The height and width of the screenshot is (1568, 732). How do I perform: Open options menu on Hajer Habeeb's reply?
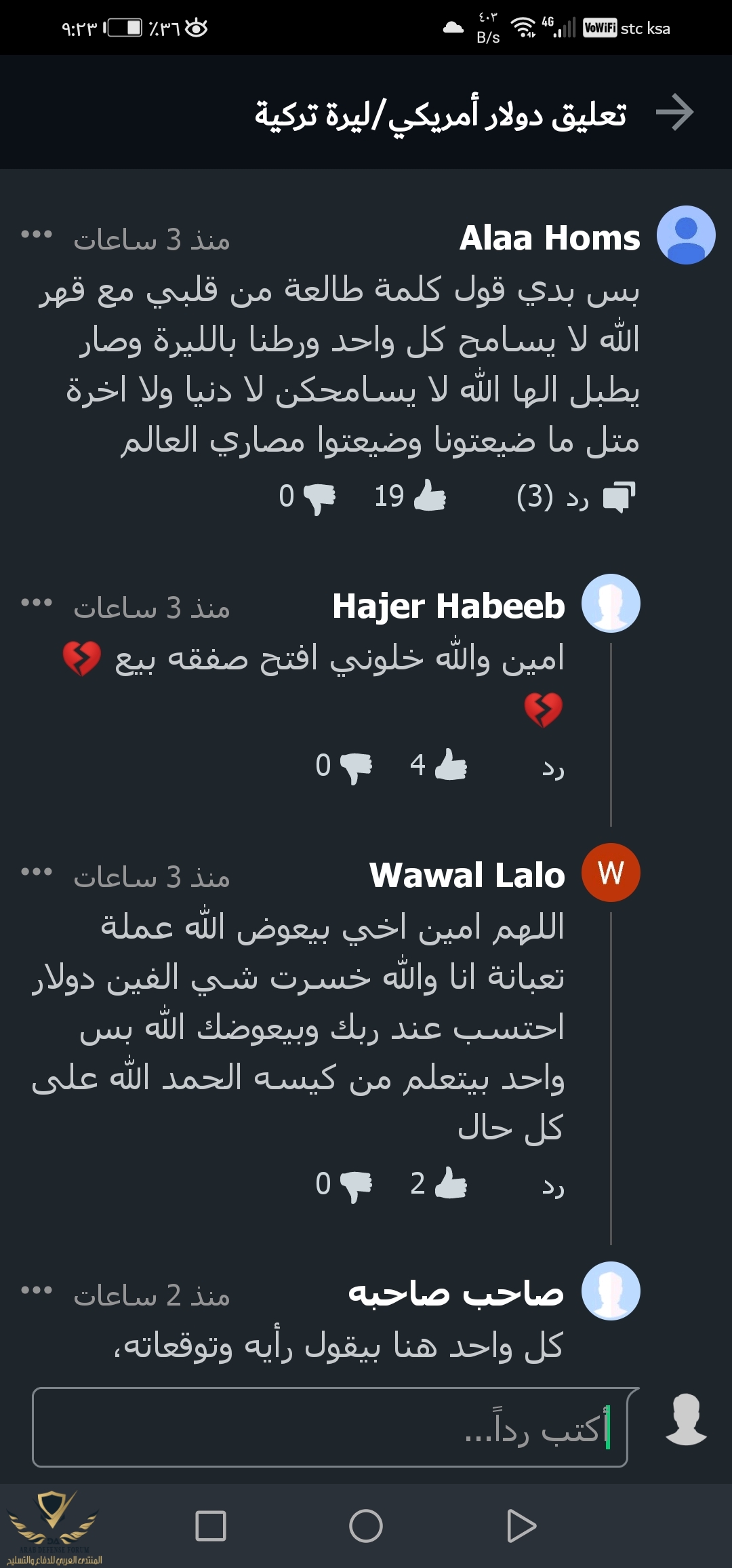pos(37,602)
